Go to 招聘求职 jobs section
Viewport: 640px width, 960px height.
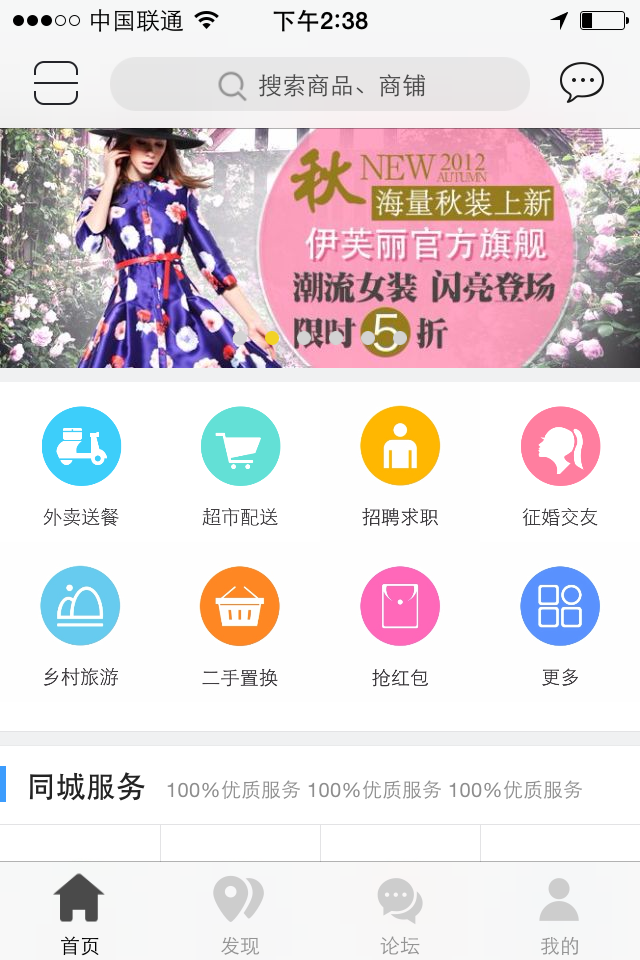400,447
